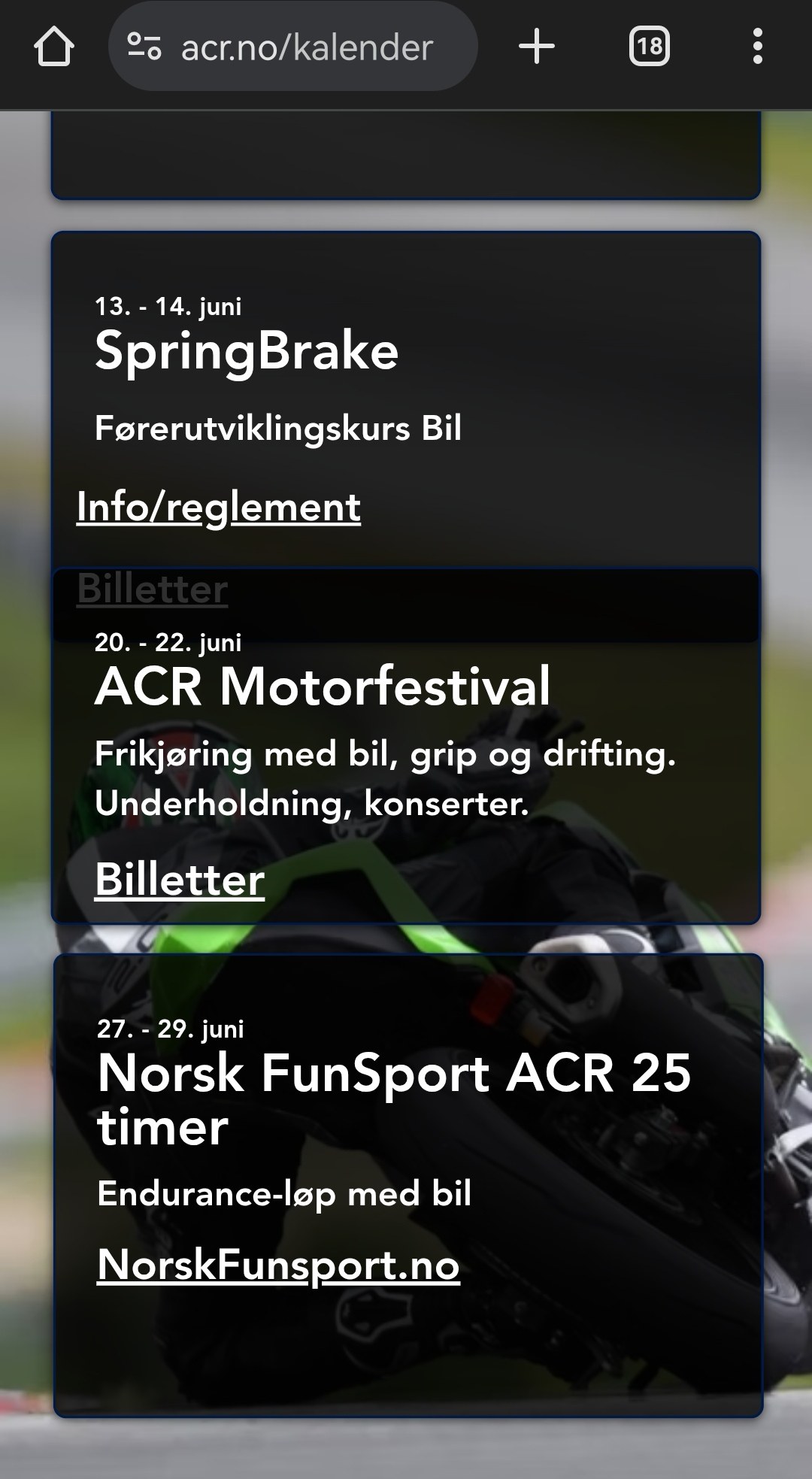Open Billetter link under ACR Motorfestival

click(x=180, y=879)
